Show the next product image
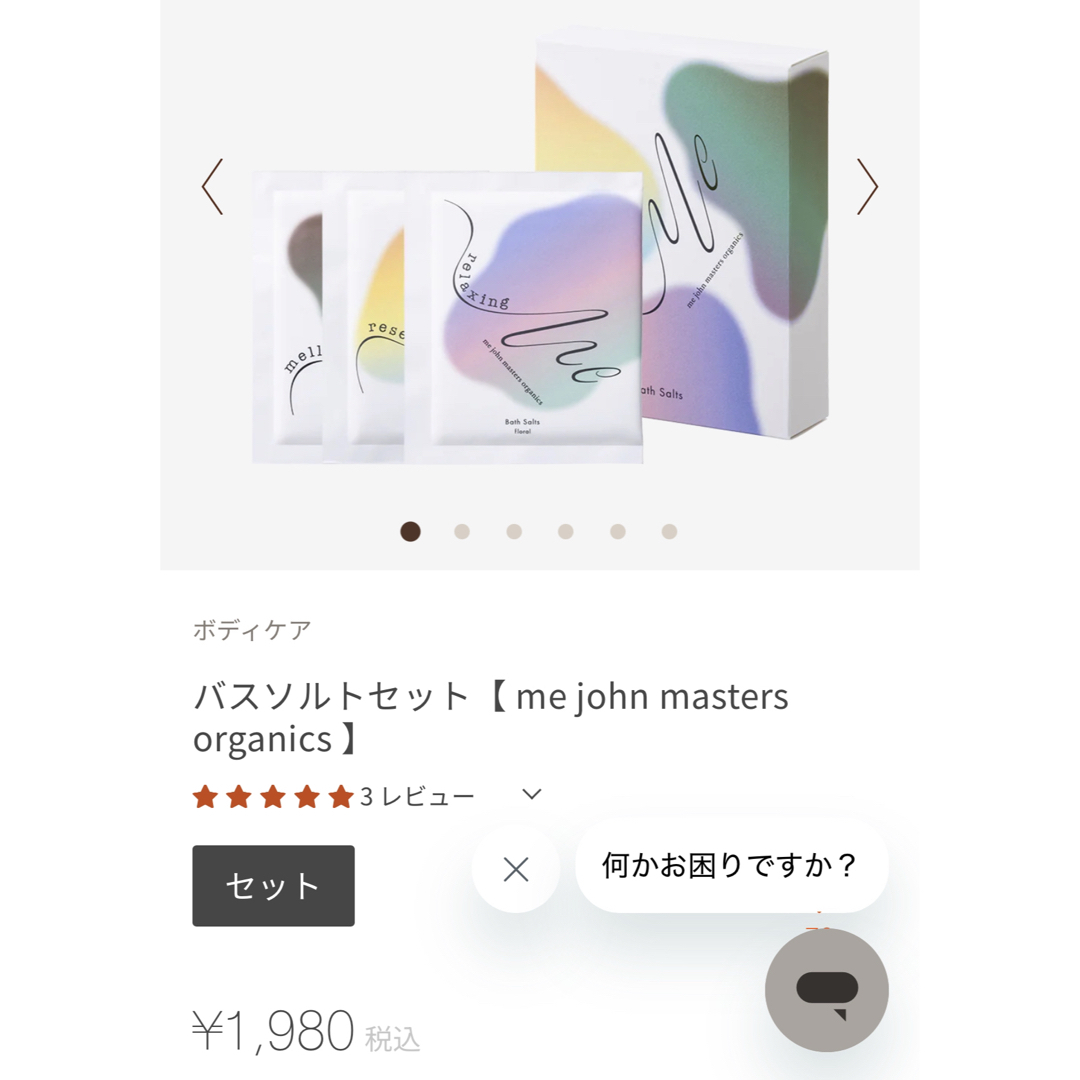This screenshot has height=1080, width=1080. (867, 187)
